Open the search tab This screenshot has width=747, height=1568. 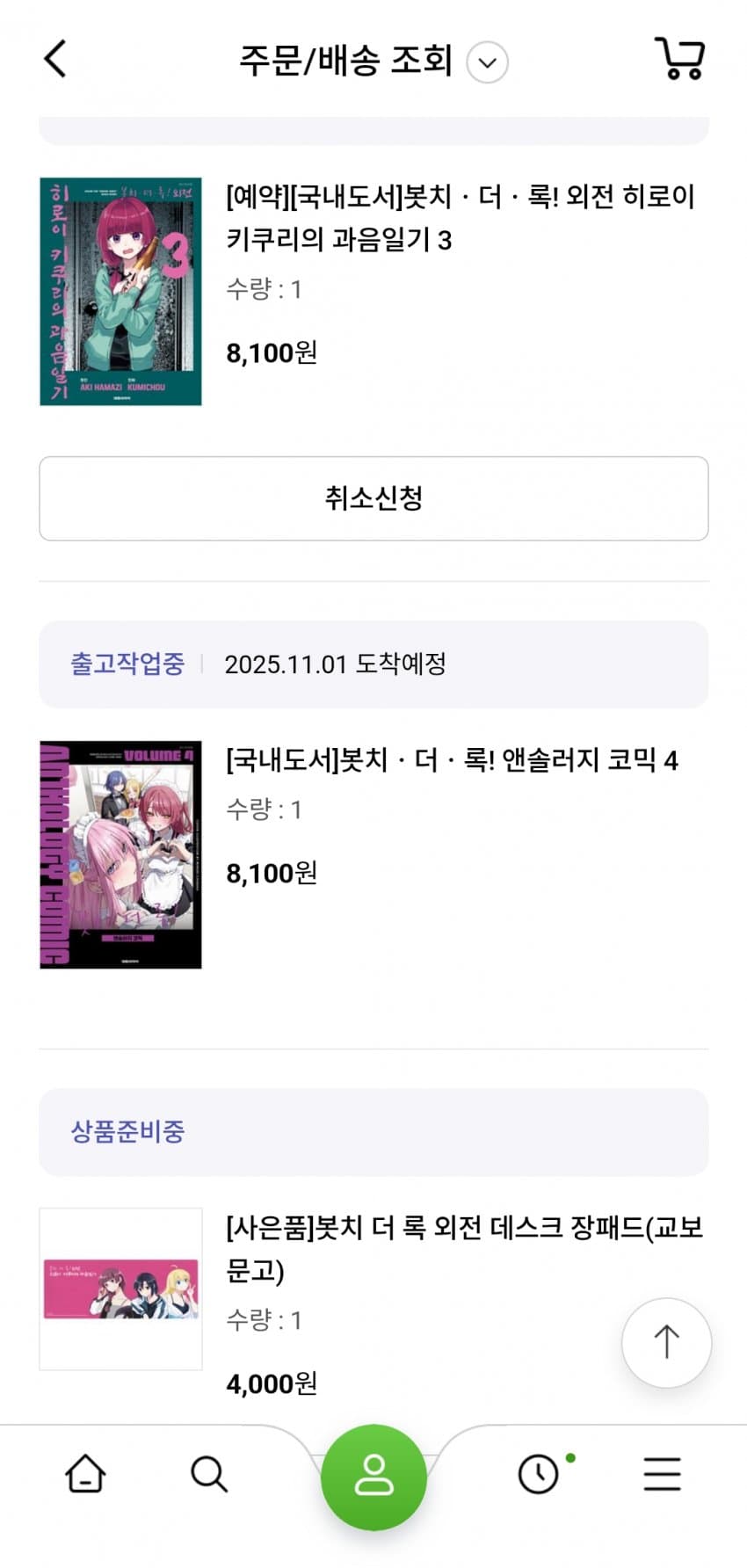click(x=209, y=1474)
